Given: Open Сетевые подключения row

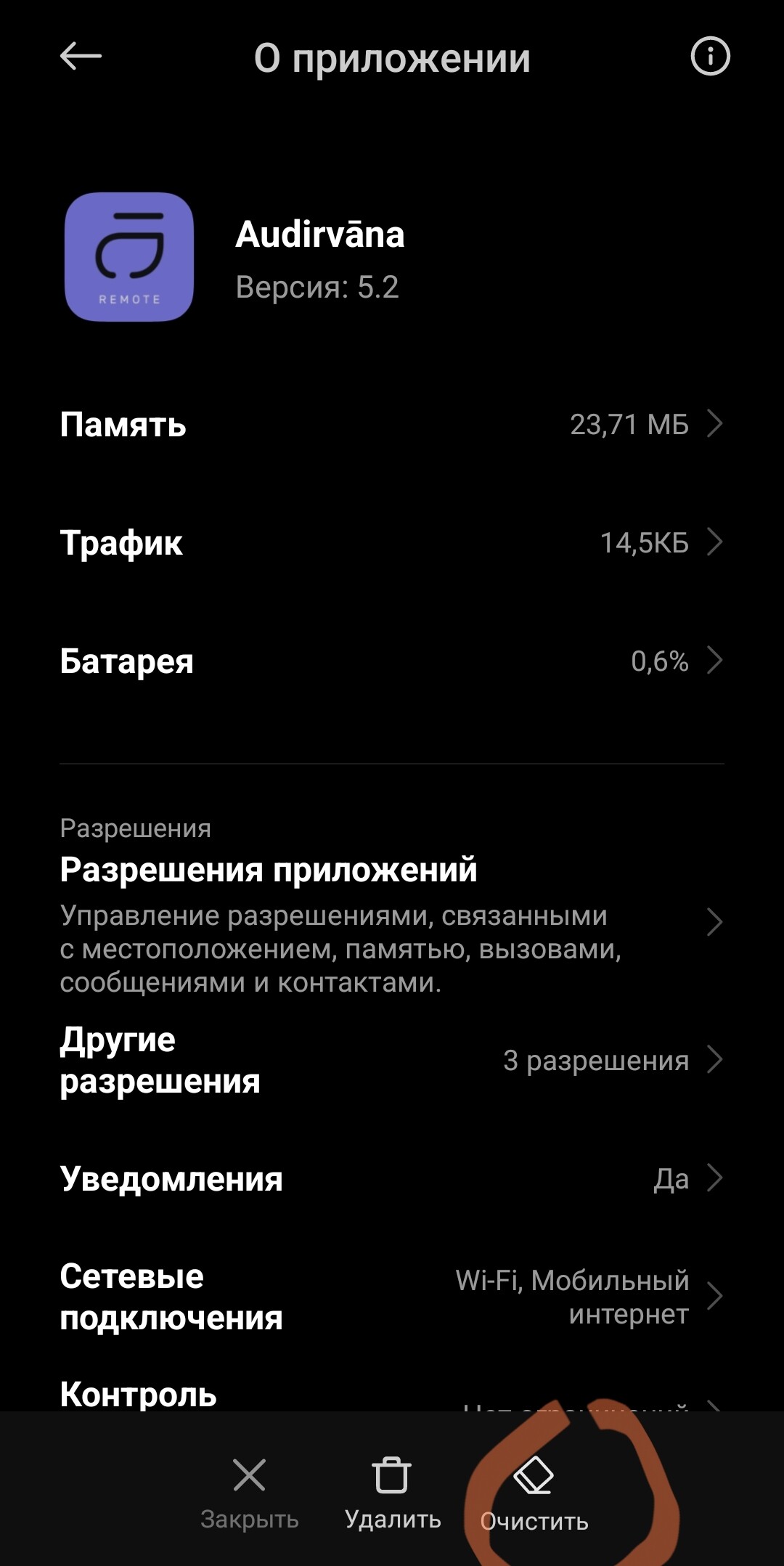Looking at the screenshot, I should [x=392, y=1297].
